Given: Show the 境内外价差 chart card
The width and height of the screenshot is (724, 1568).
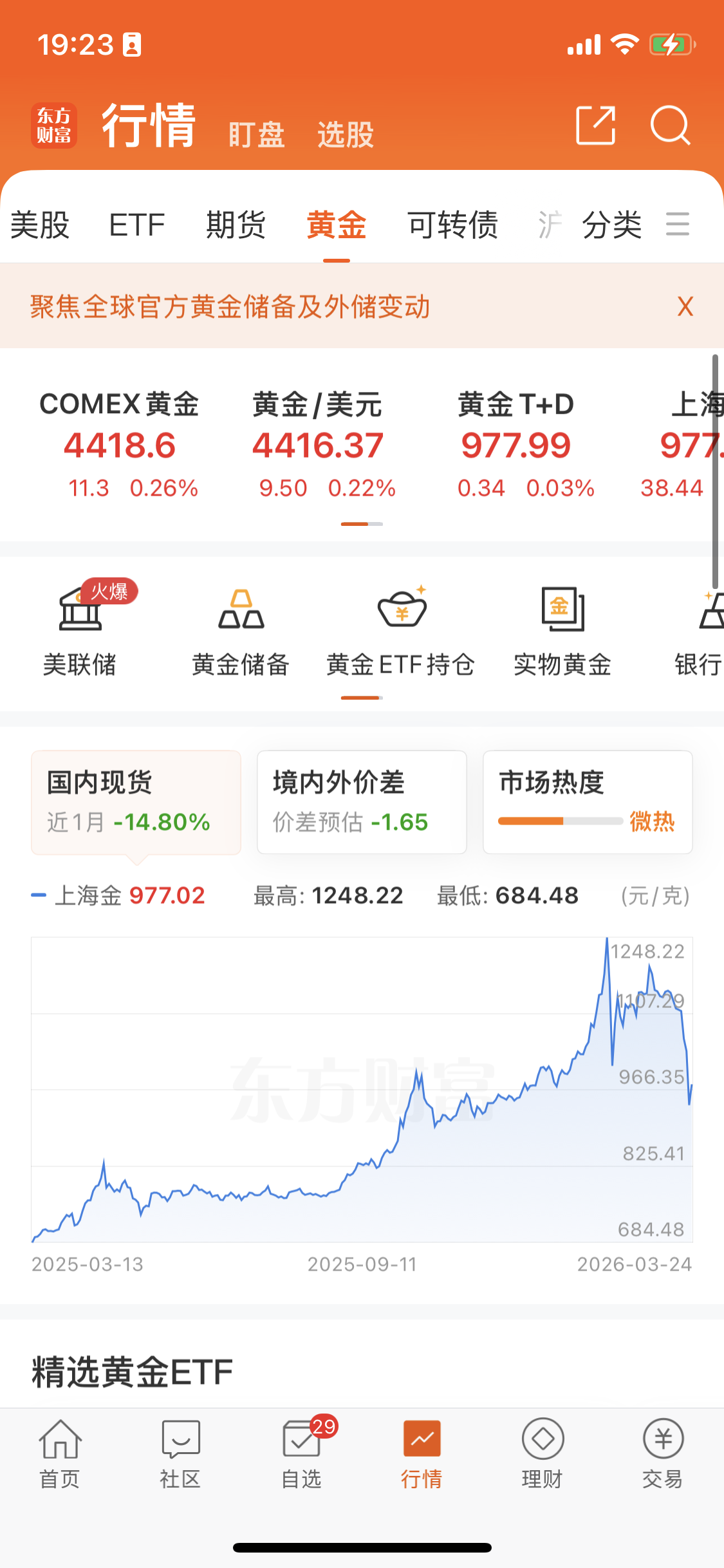Looking at the screenshot, I should [x=362, y=802].
